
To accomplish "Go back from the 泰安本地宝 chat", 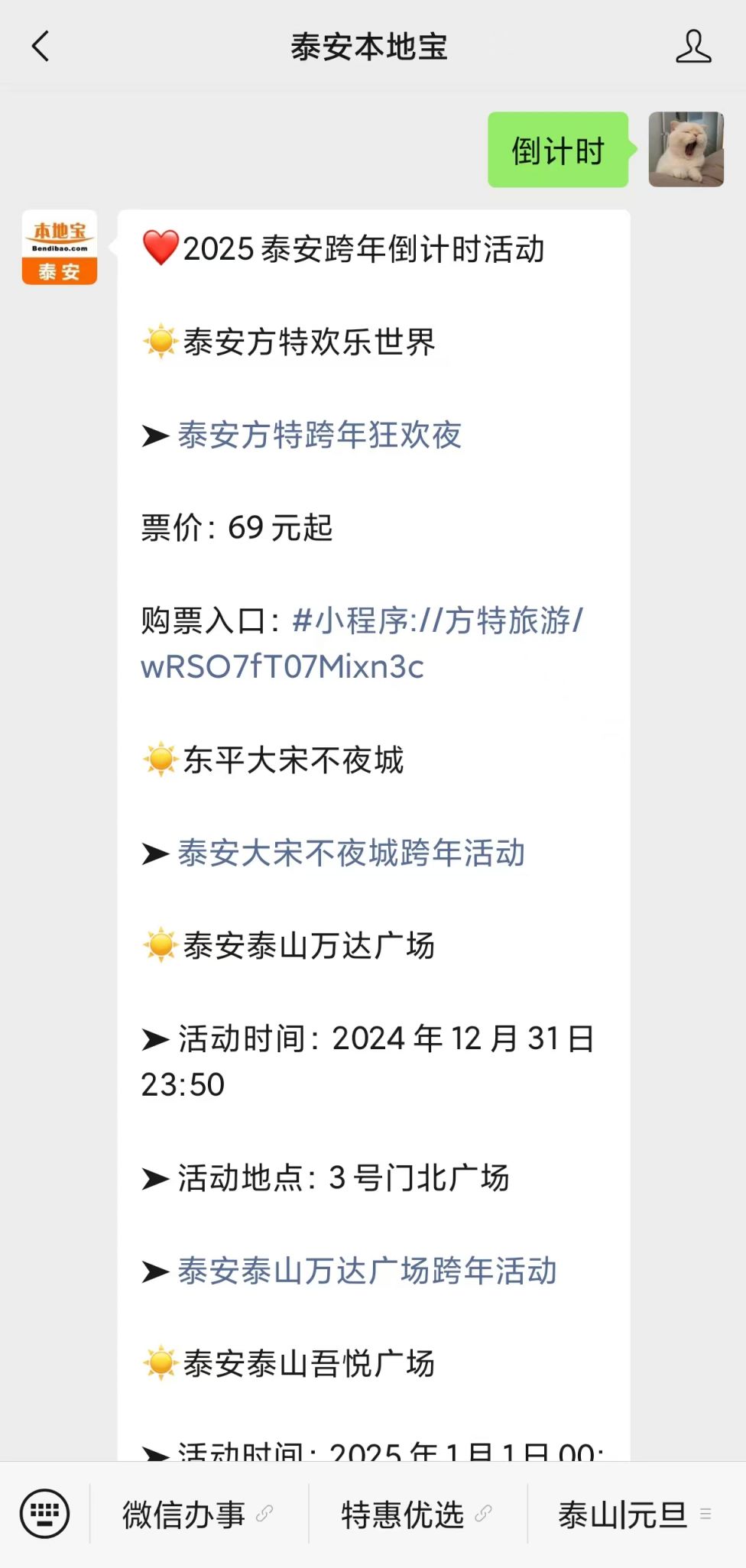I will (41, 47).
